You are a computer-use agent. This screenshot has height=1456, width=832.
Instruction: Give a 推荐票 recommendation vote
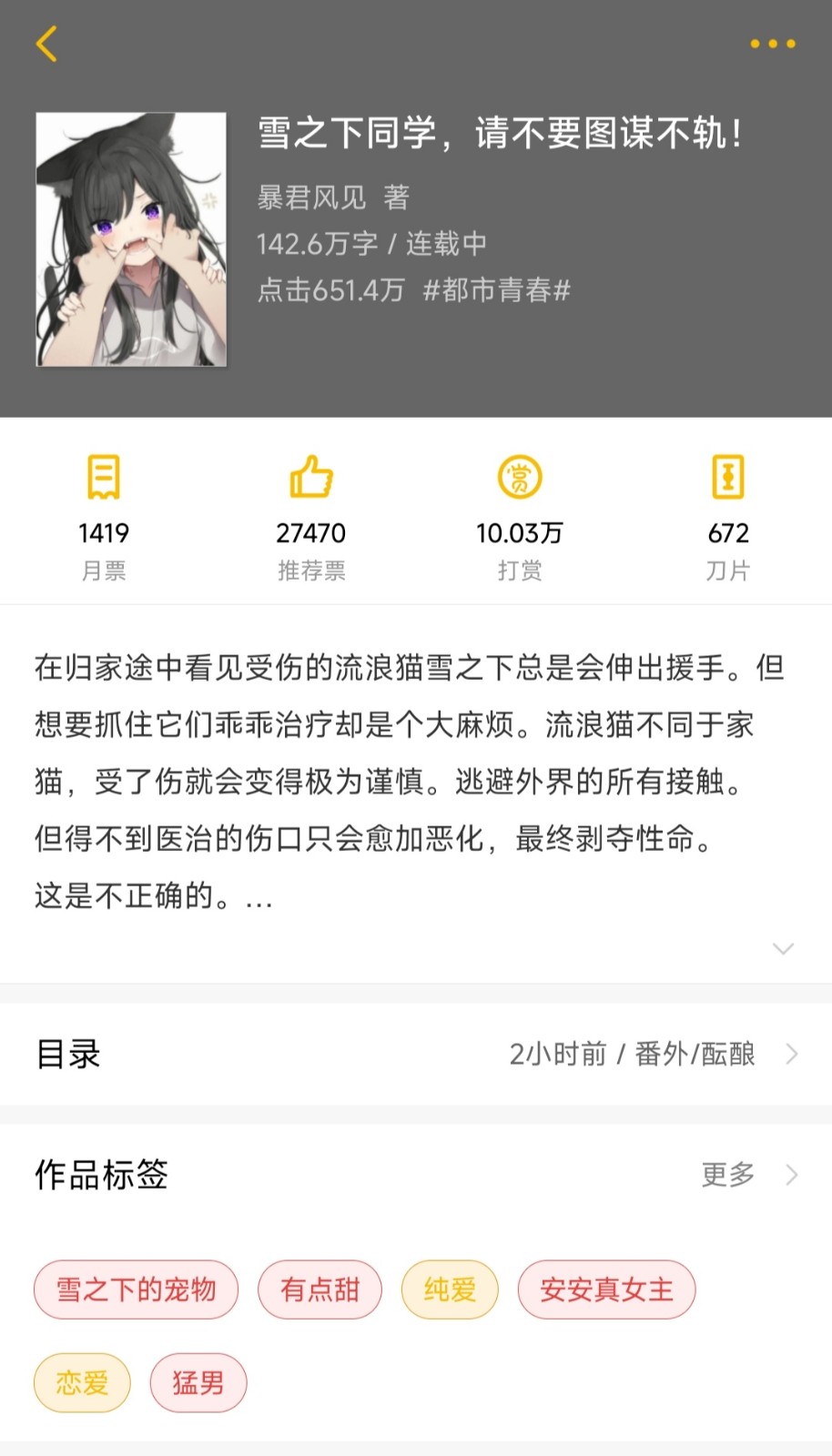click(x=311, y=514)
